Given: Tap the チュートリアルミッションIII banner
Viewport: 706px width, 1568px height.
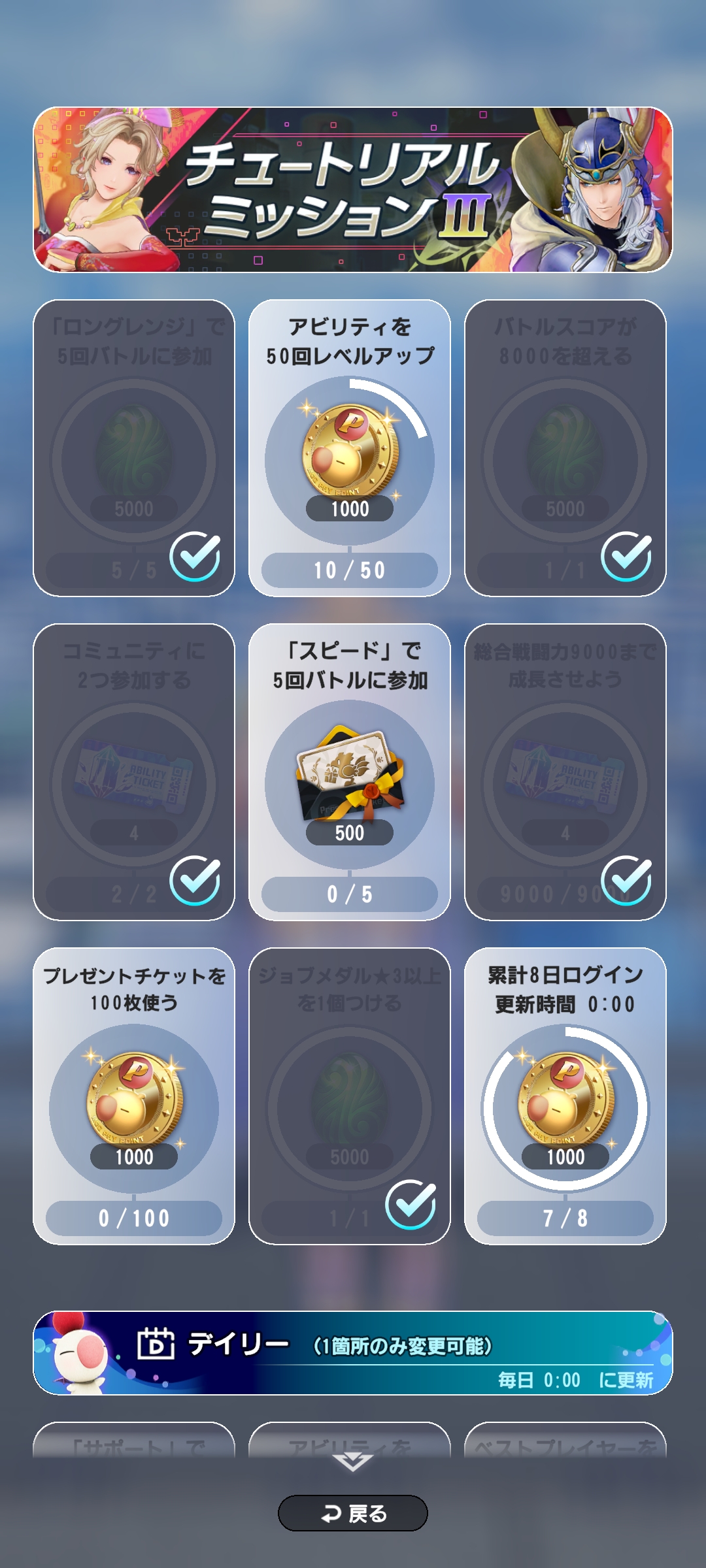Looking at the screenshot, I should click(353, 189).
